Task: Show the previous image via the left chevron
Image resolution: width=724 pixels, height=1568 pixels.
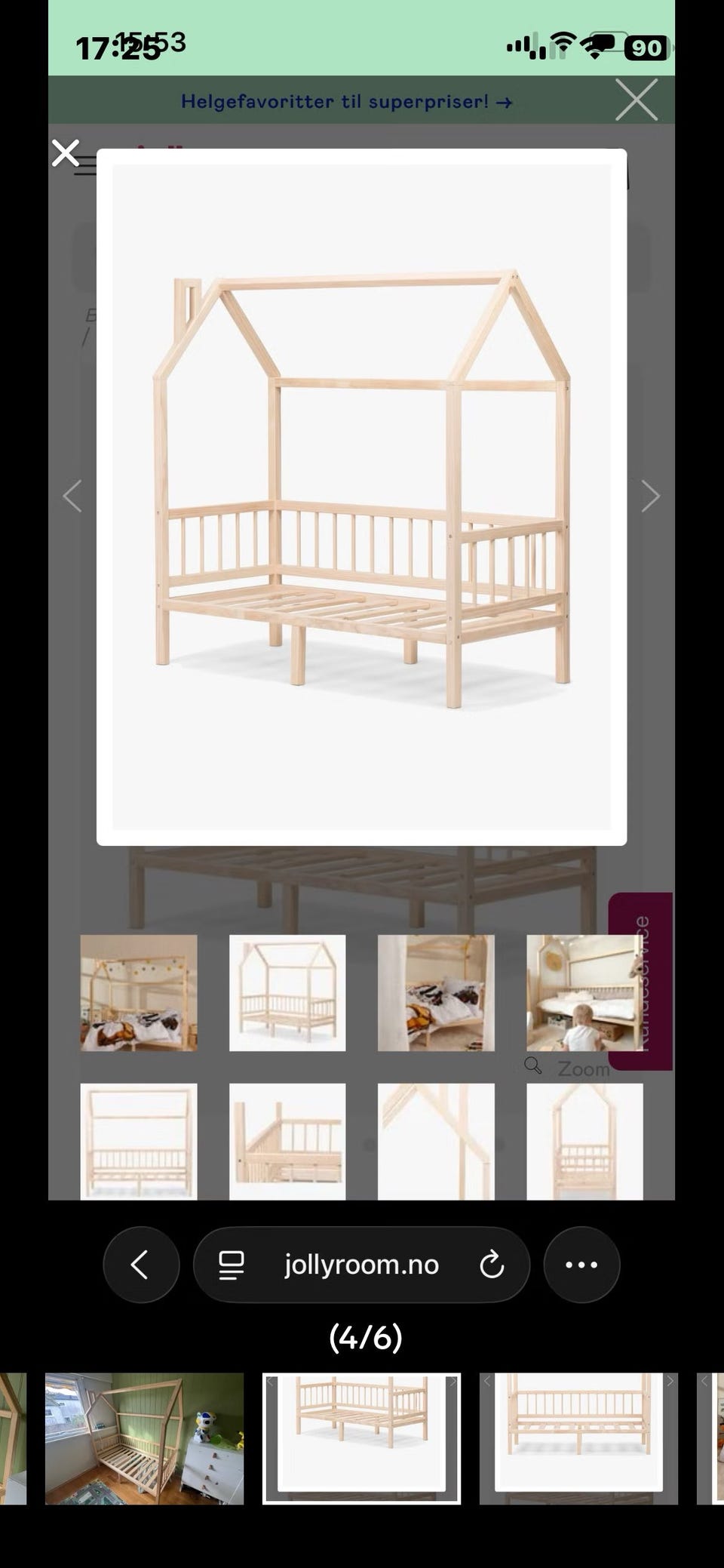Action: click(72, 496)
